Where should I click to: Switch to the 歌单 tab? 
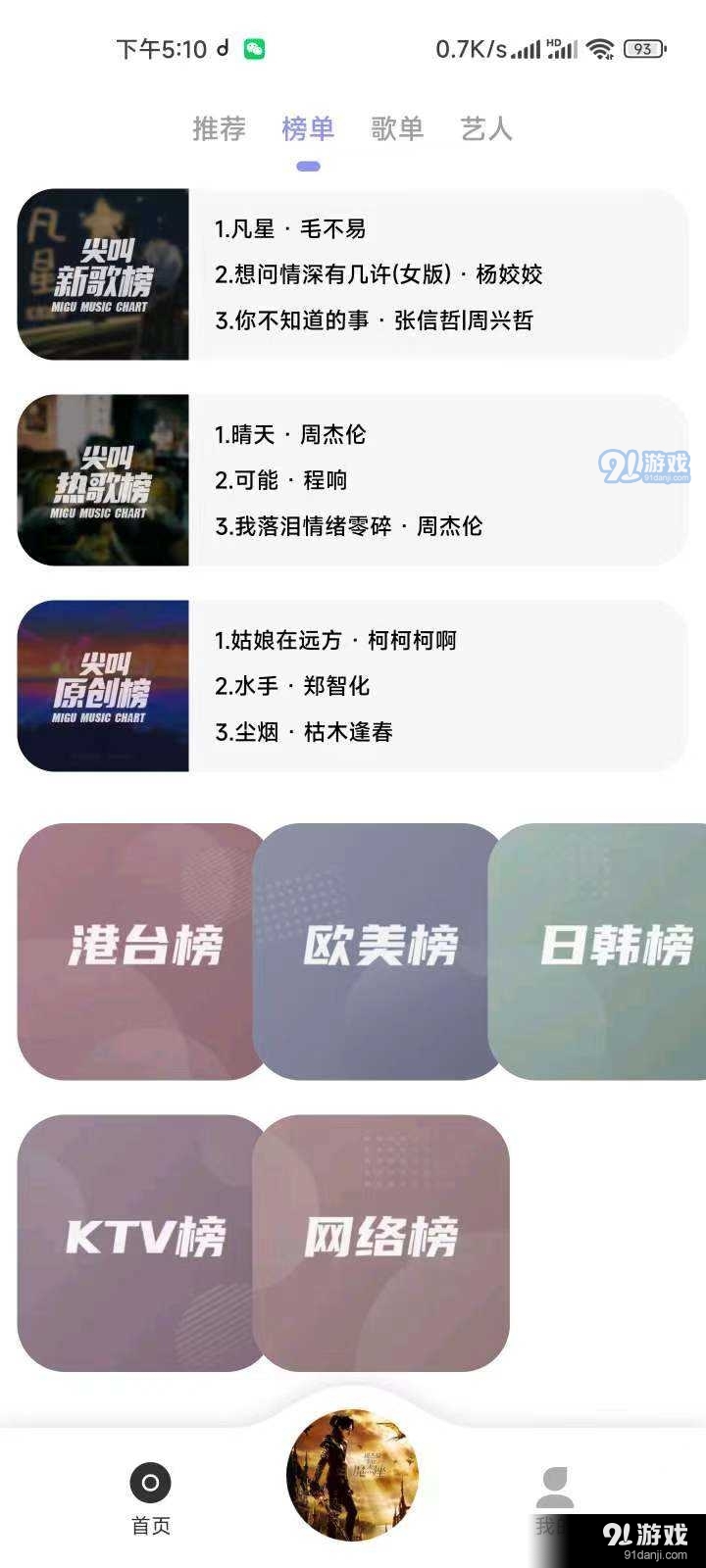396,130
